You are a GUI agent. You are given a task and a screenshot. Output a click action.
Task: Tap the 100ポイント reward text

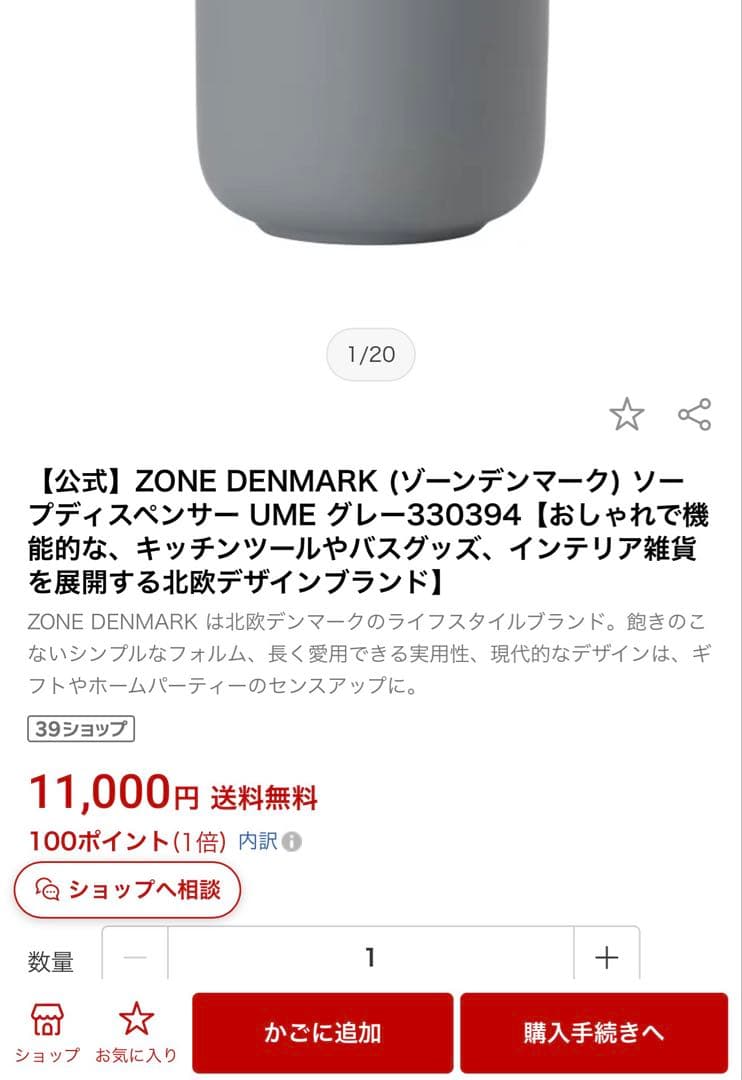coord(100,840)
